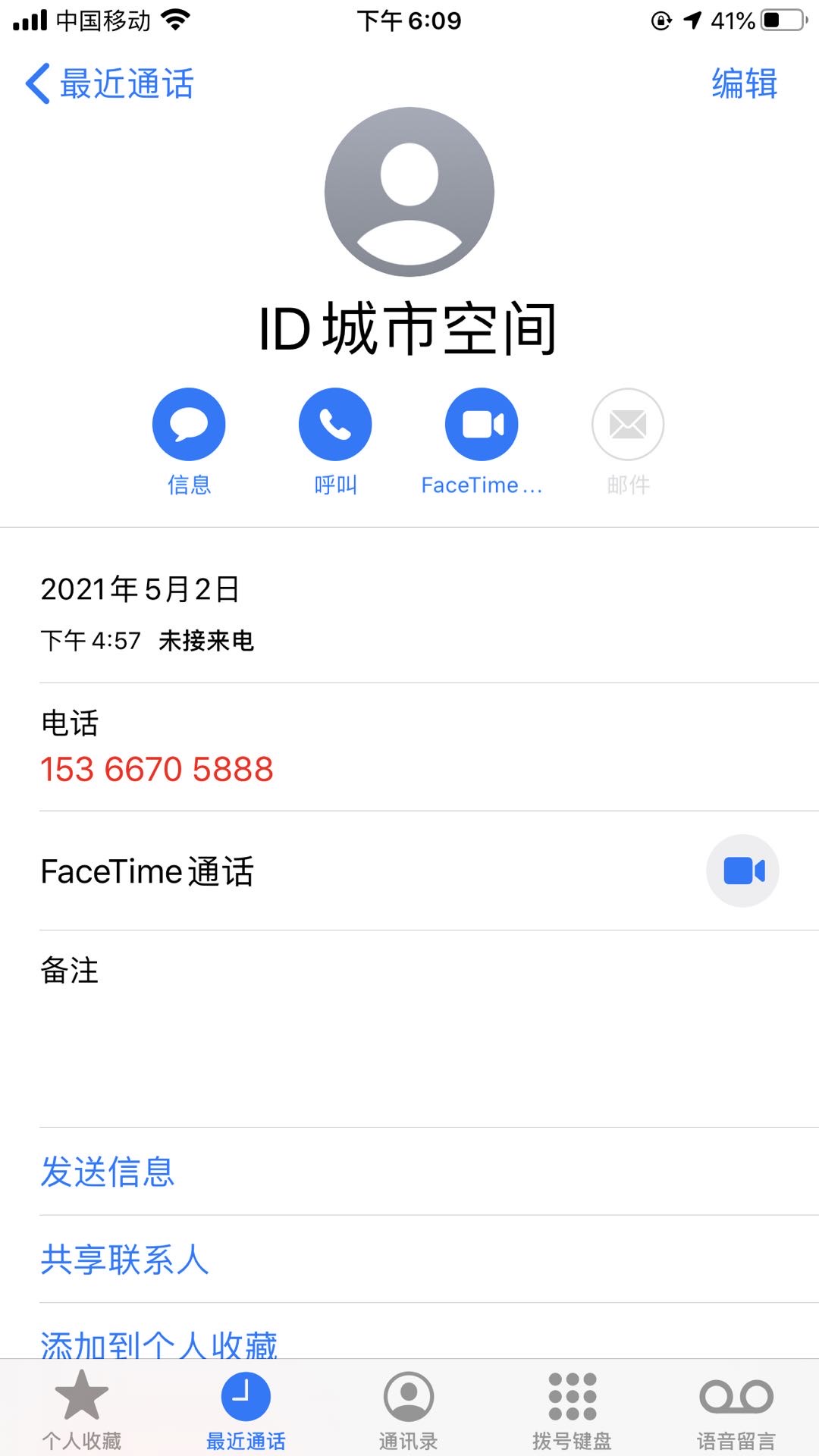The image size is (819, 1456).
Task: View 语音留言 voicemail tab
Action: click(x=736, y=1409)
